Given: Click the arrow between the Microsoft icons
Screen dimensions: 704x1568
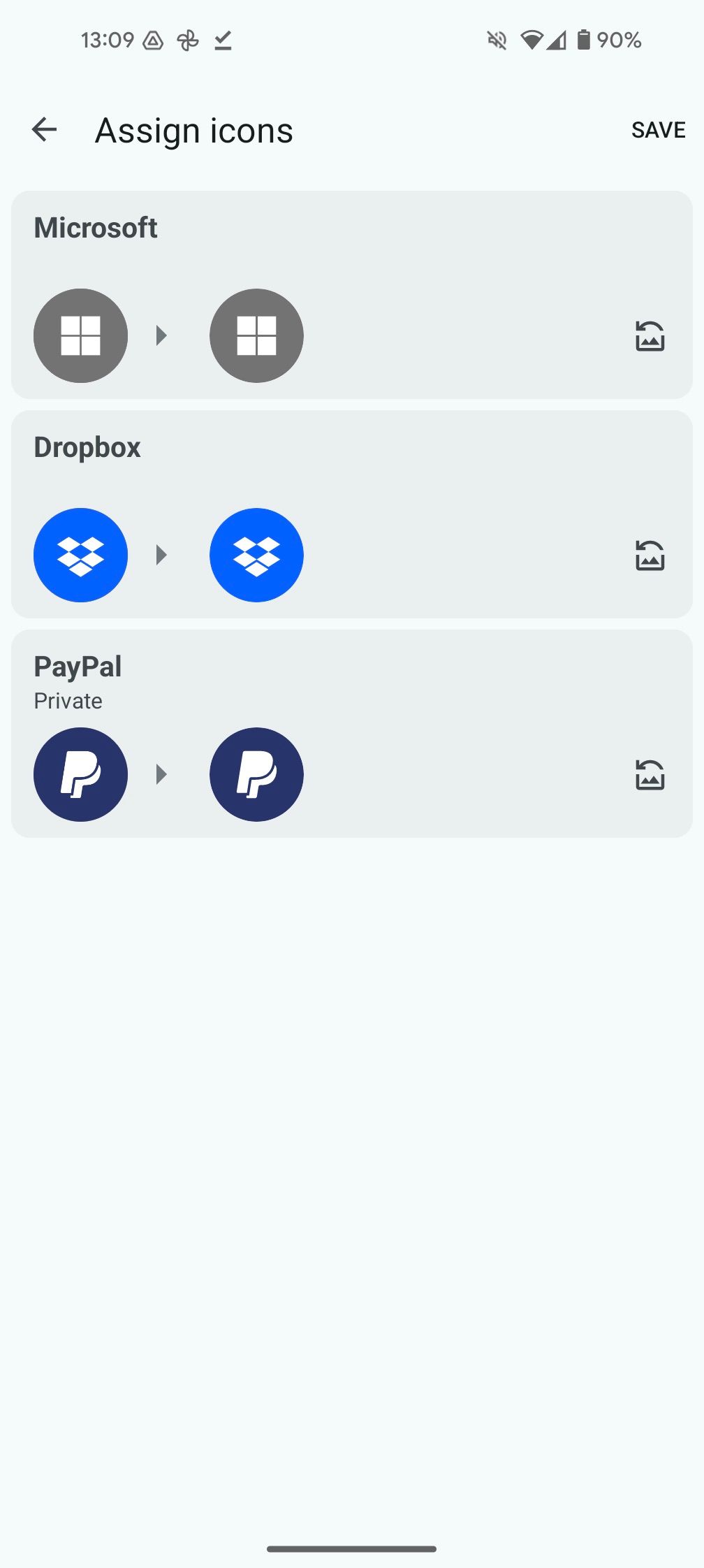Looking at the screenshot, I should 162,336.
